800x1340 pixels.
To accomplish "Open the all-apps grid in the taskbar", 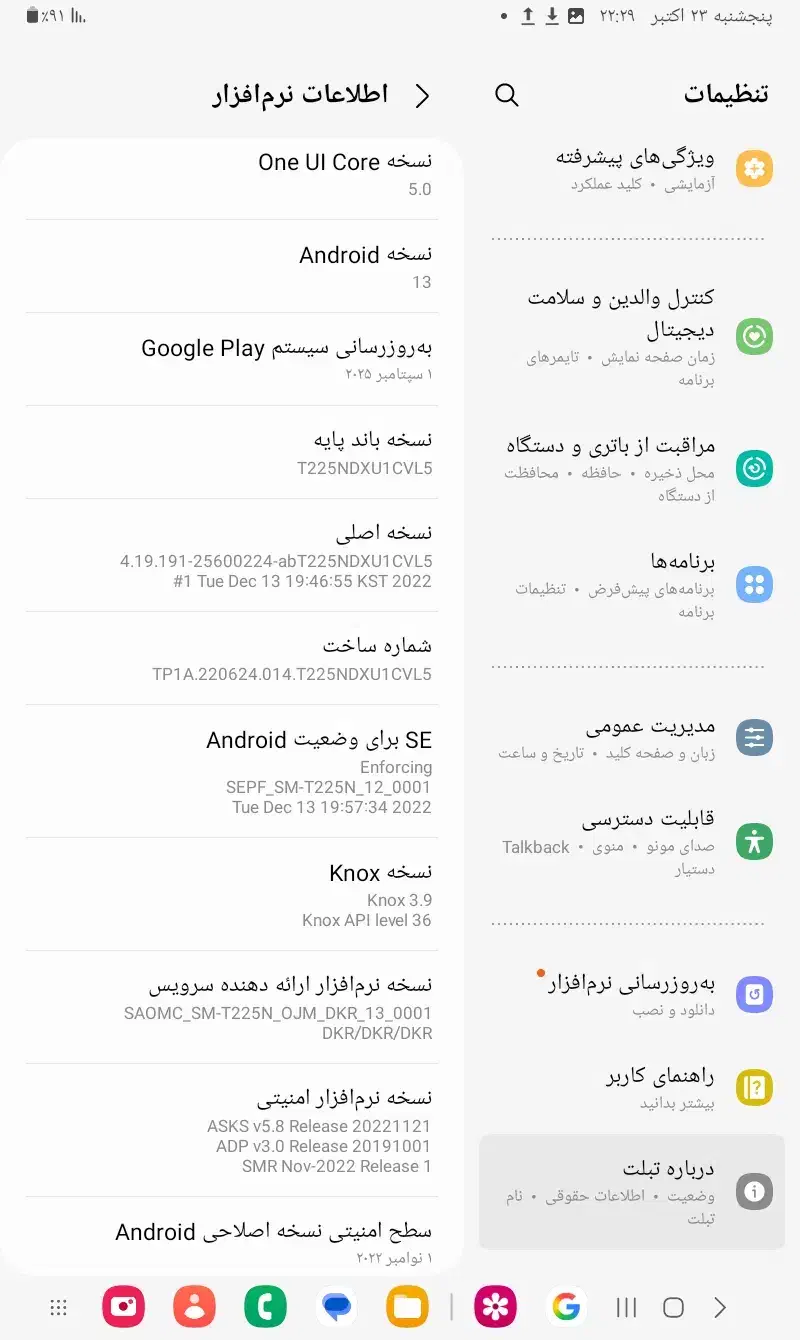I will tap(57, 1306).
